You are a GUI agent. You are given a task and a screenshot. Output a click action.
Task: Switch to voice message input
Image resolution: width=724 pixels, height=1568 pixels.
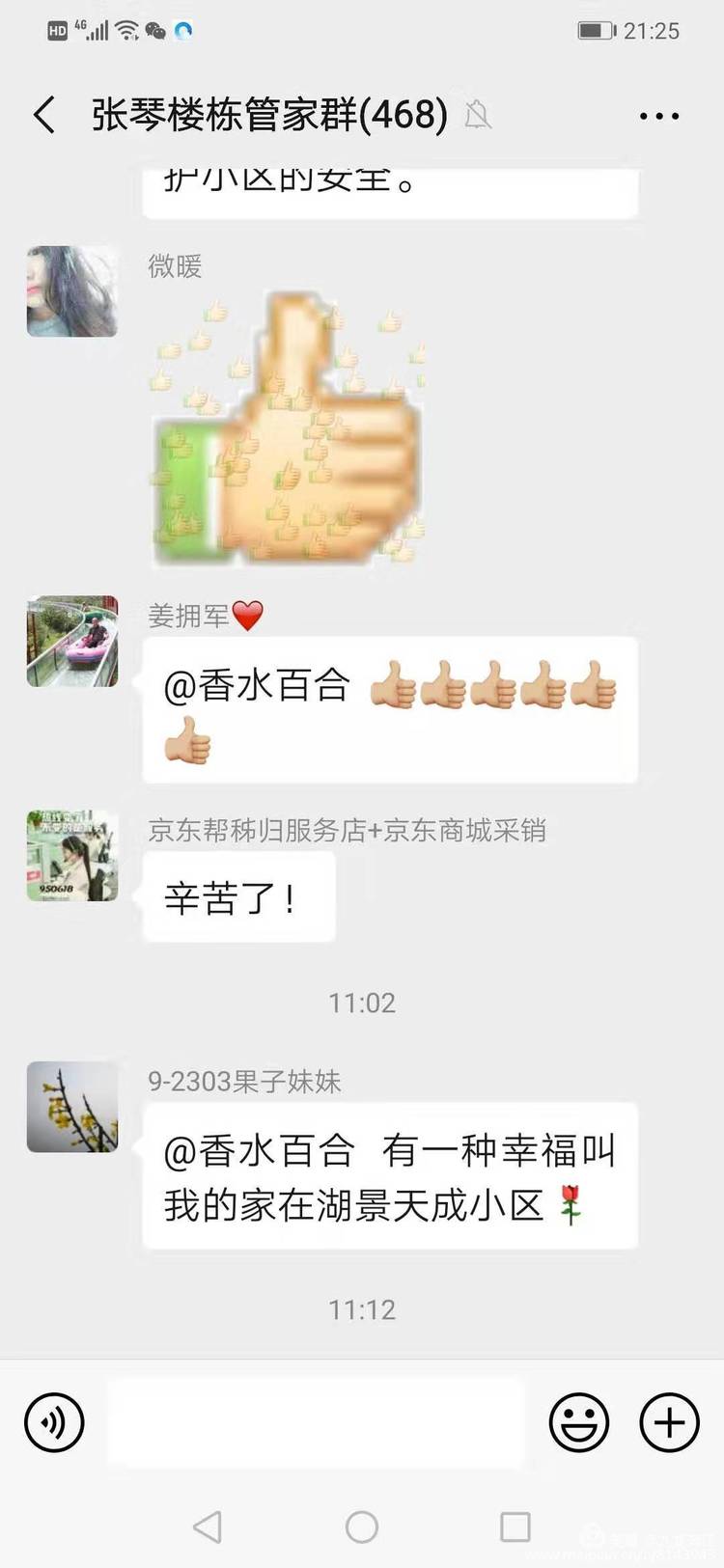click(x=54, y=1422)
